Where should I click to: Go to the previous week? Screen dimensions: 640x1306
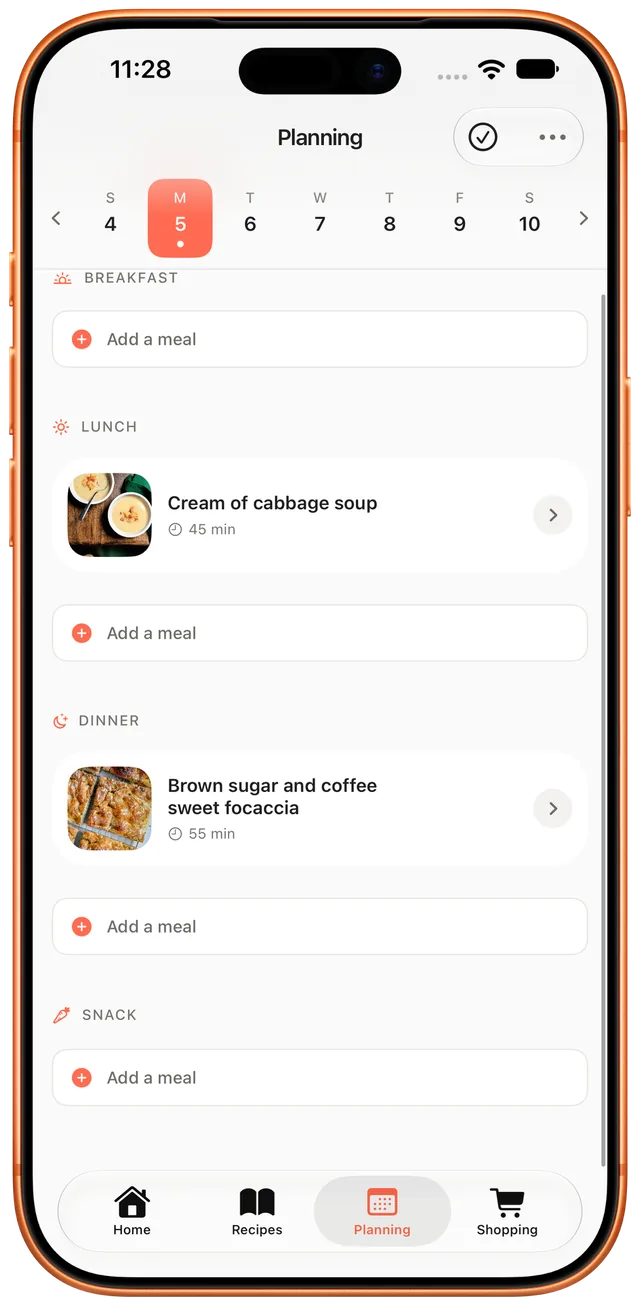tap(56, 218)
